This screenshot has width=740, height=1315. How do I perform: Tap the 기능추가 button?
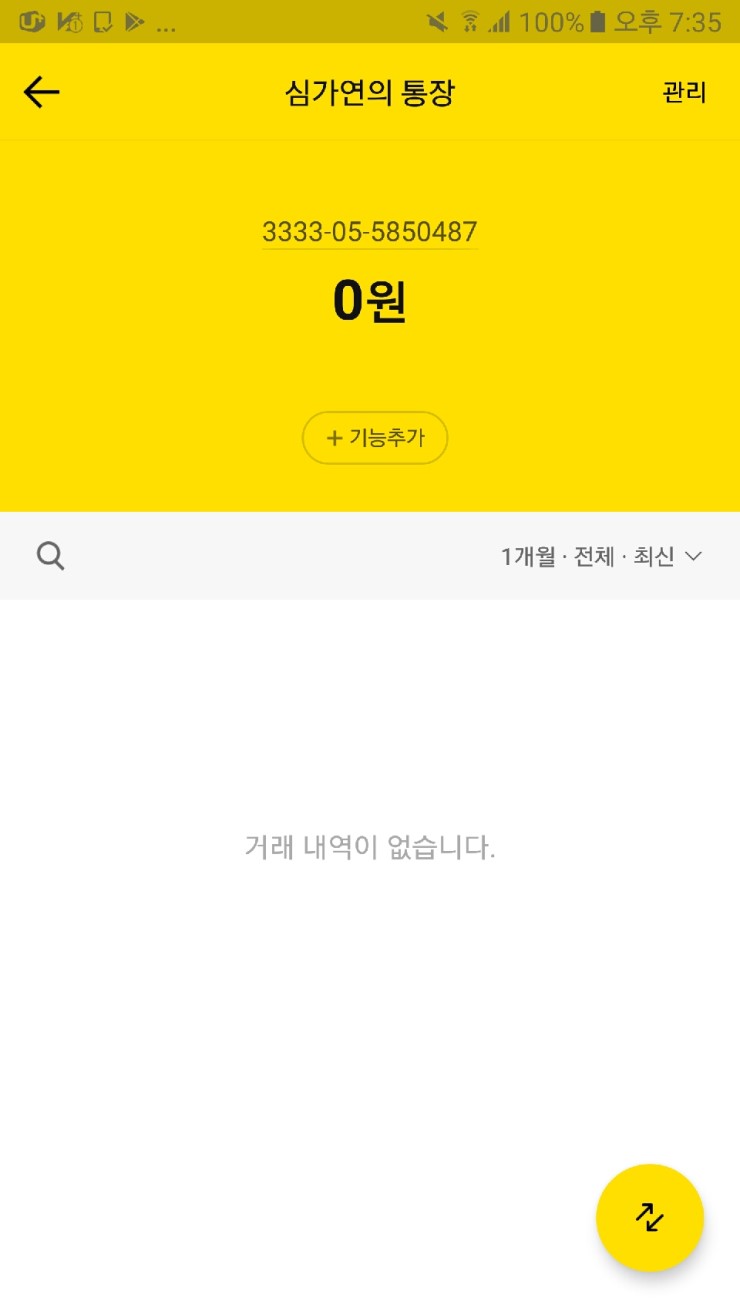point(375,438)
